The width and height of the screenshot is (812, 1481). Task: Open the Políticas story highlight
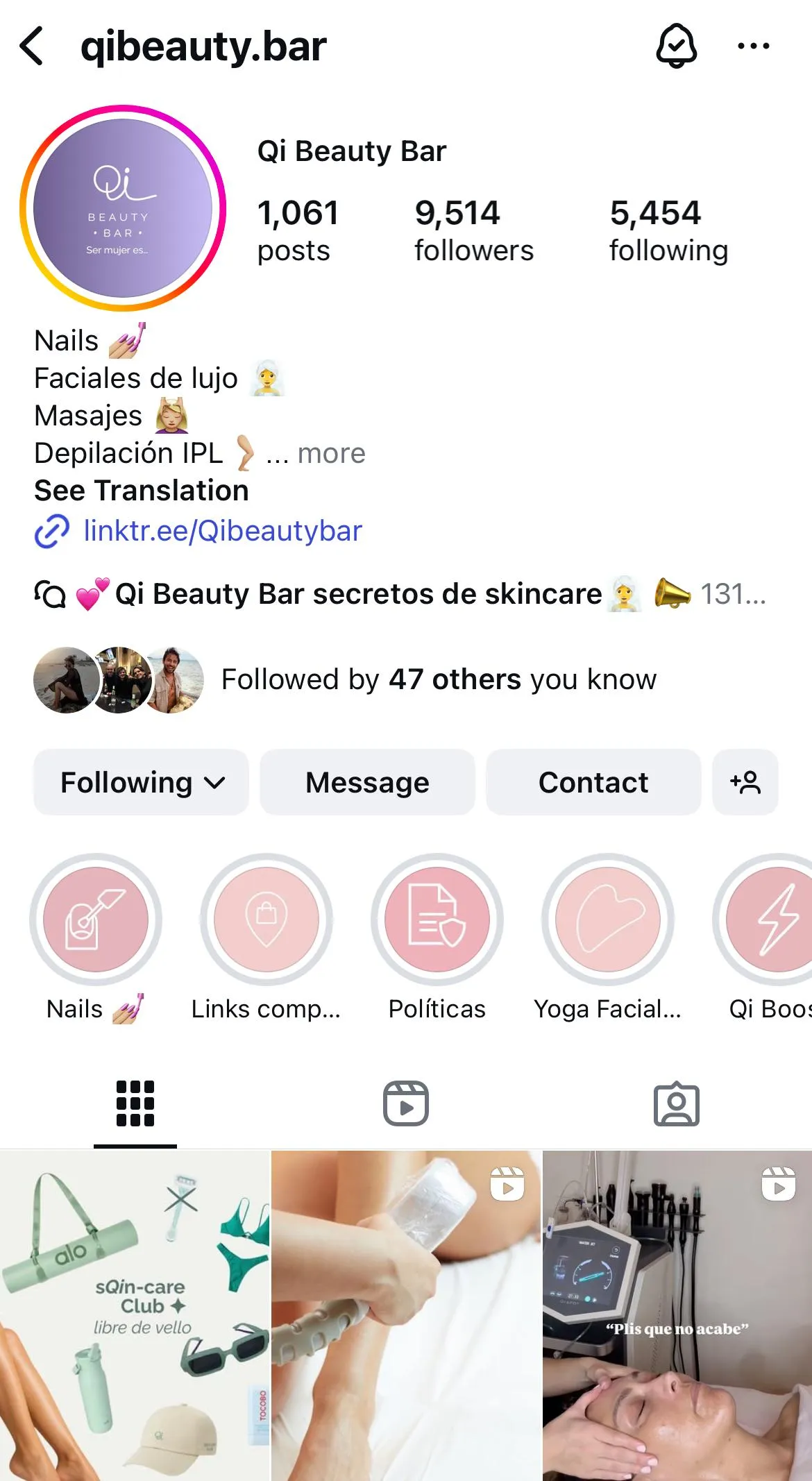[x=437, y=920]
